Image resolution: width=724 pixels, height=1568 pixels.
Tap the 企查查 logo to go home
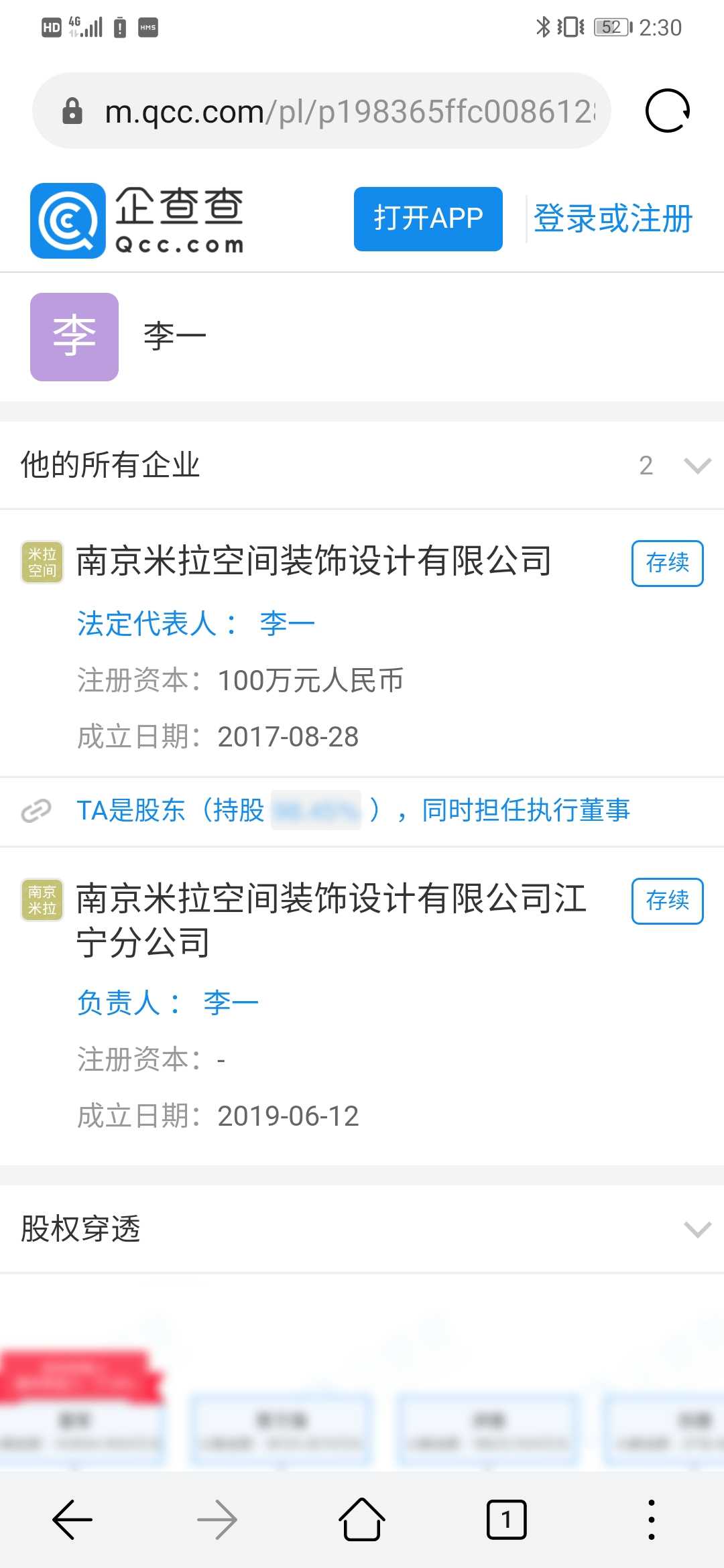coord(137,220)
